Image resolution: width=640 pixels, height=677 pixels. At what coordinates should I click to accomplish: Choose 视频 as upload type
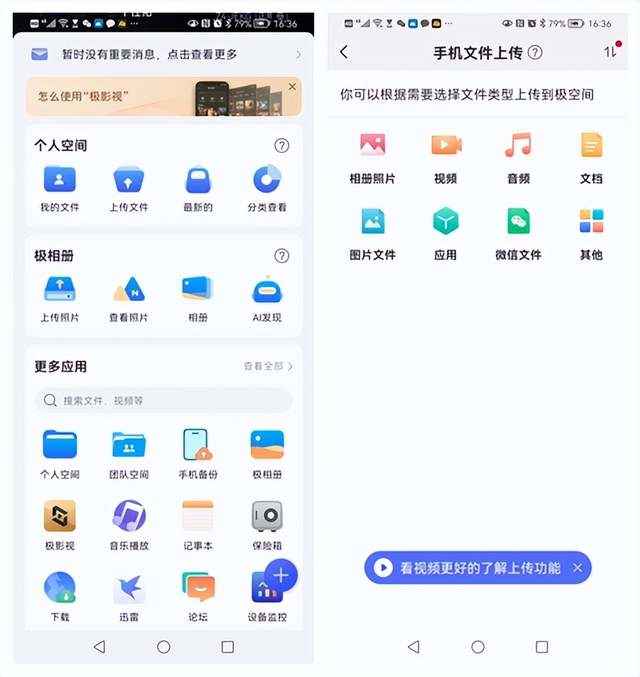446,157
